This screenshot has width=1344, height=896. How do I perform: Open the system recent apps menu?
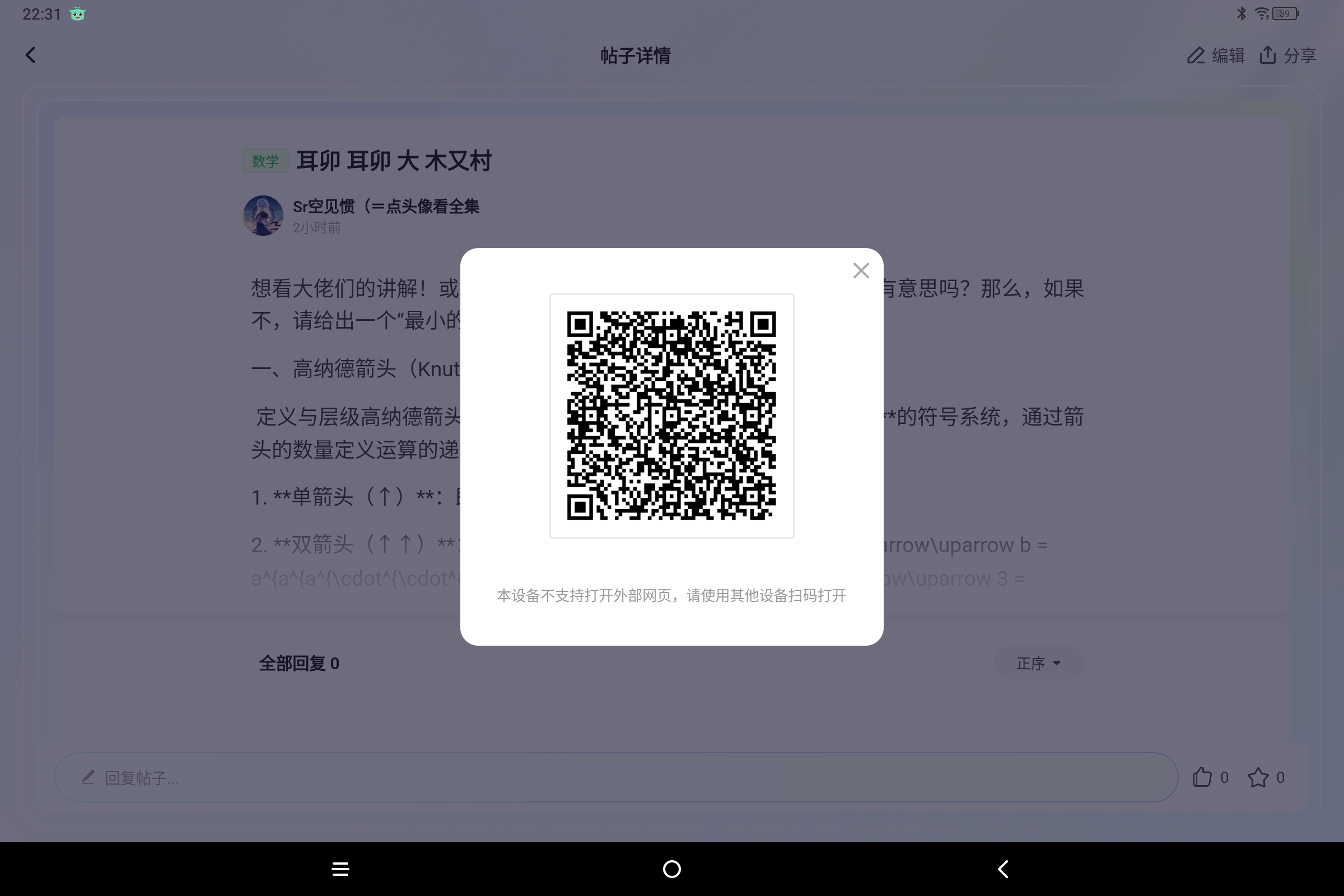click(x=340, y=869)
